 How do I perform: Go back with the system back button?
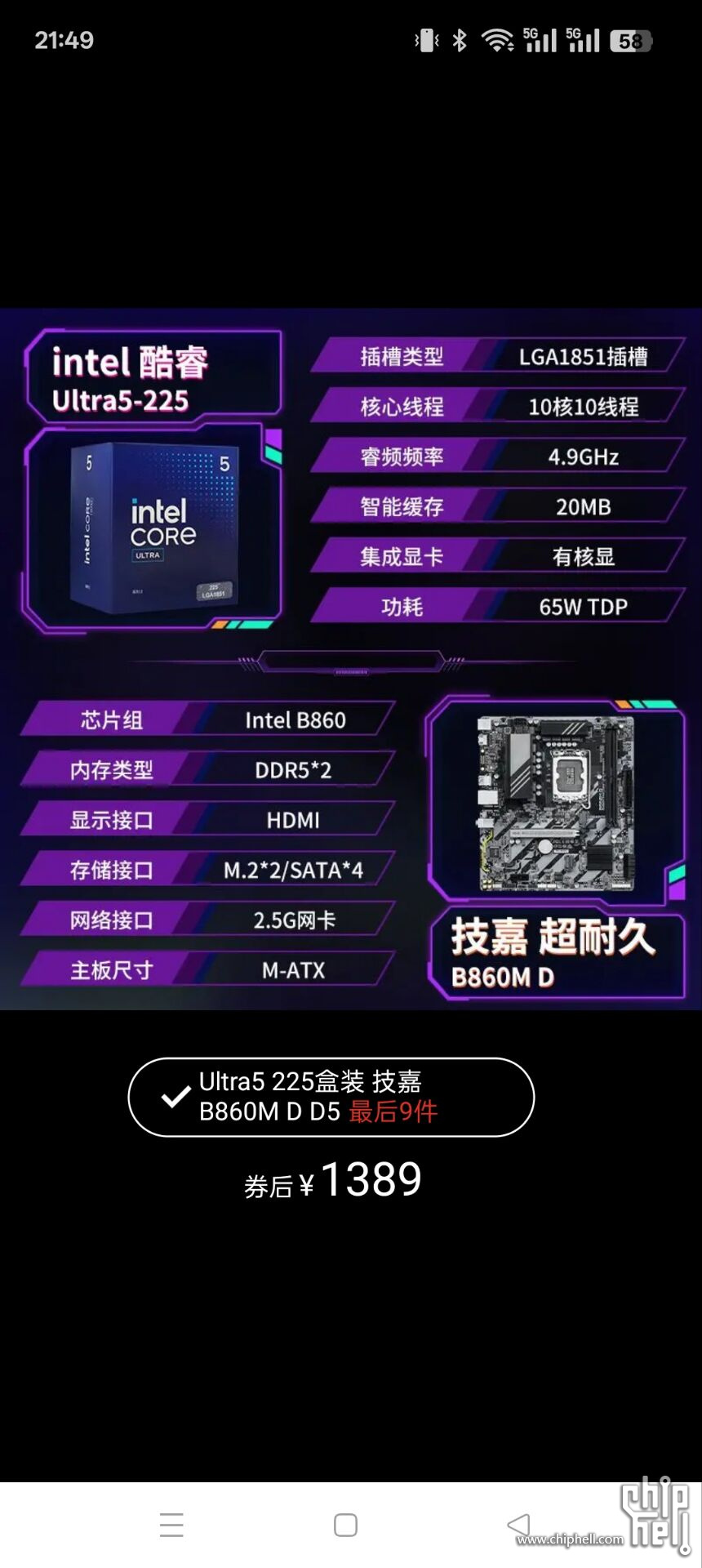[x=518, y=1525]
